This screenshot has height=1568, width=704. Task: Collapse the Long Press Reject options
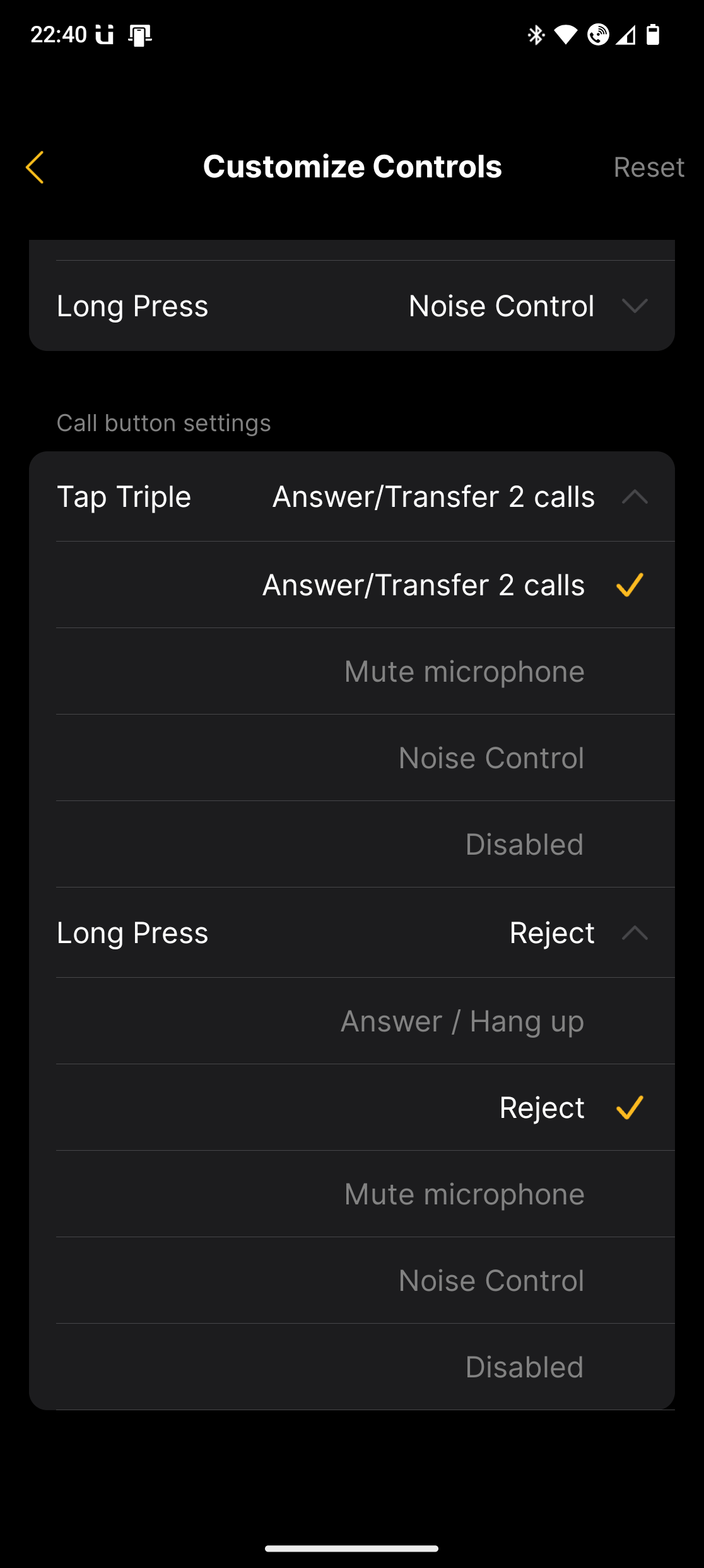point(634,933)
